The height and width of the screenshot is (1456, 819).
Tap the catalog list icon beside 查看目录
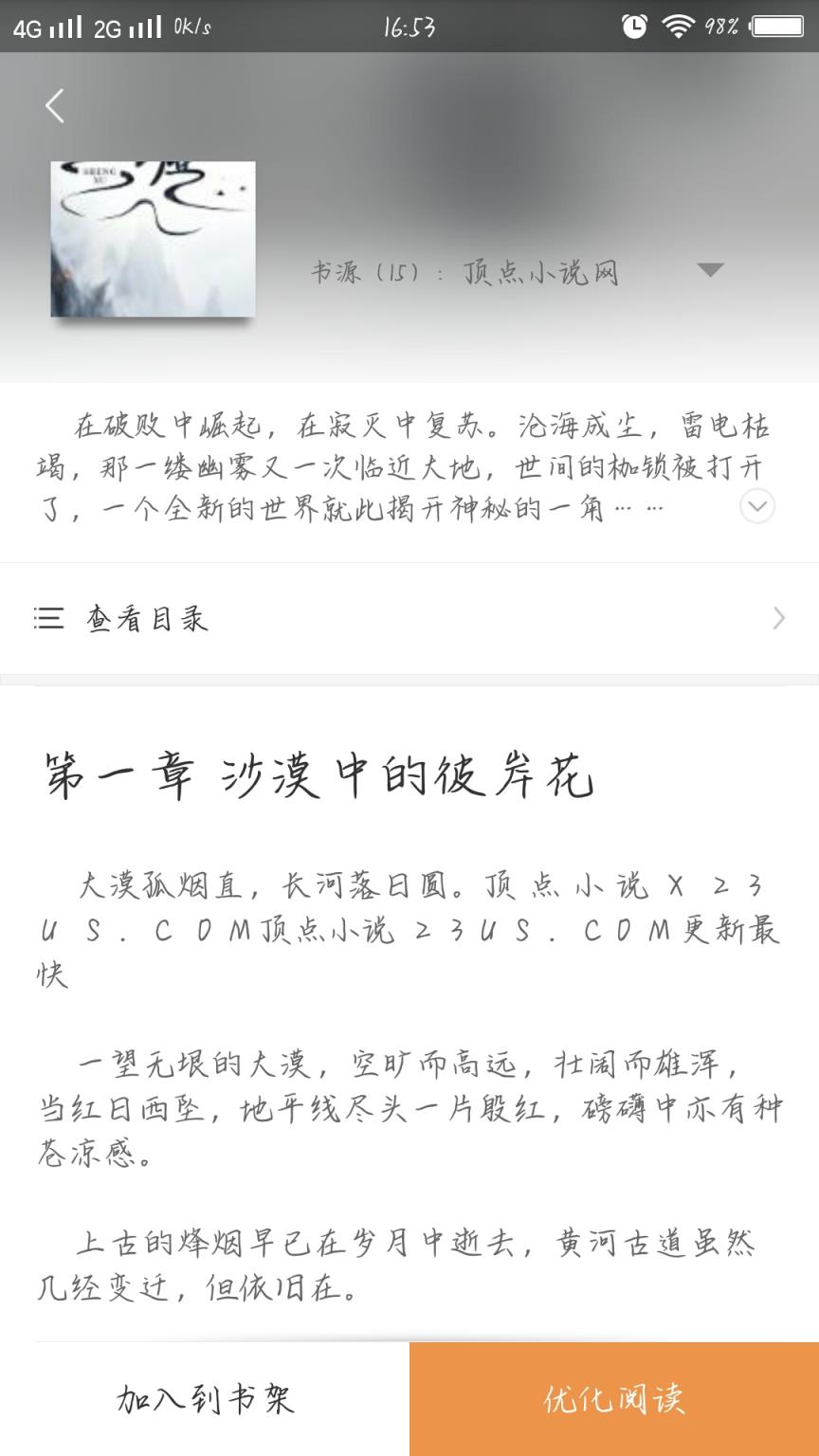(49, 618)
